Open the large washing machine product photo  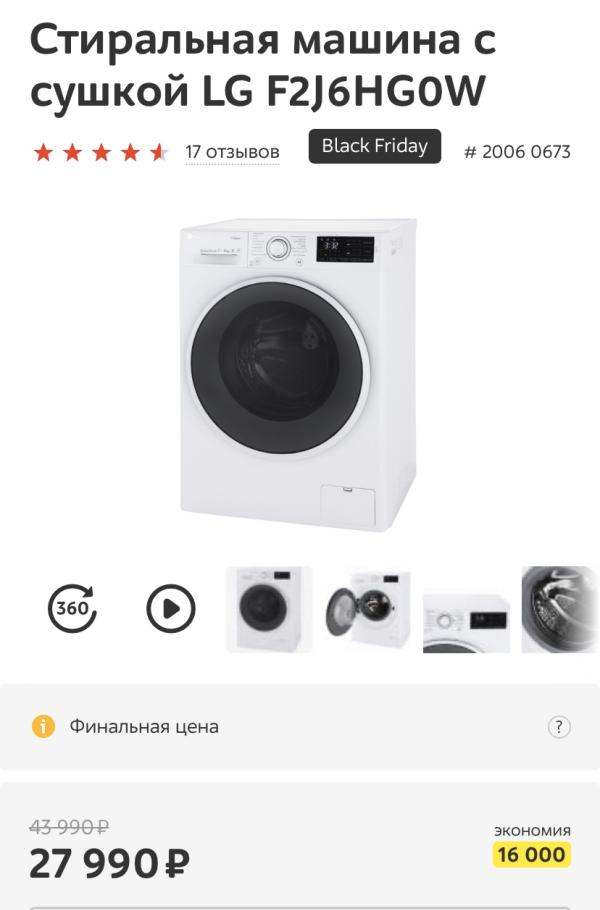pos(298,375)
